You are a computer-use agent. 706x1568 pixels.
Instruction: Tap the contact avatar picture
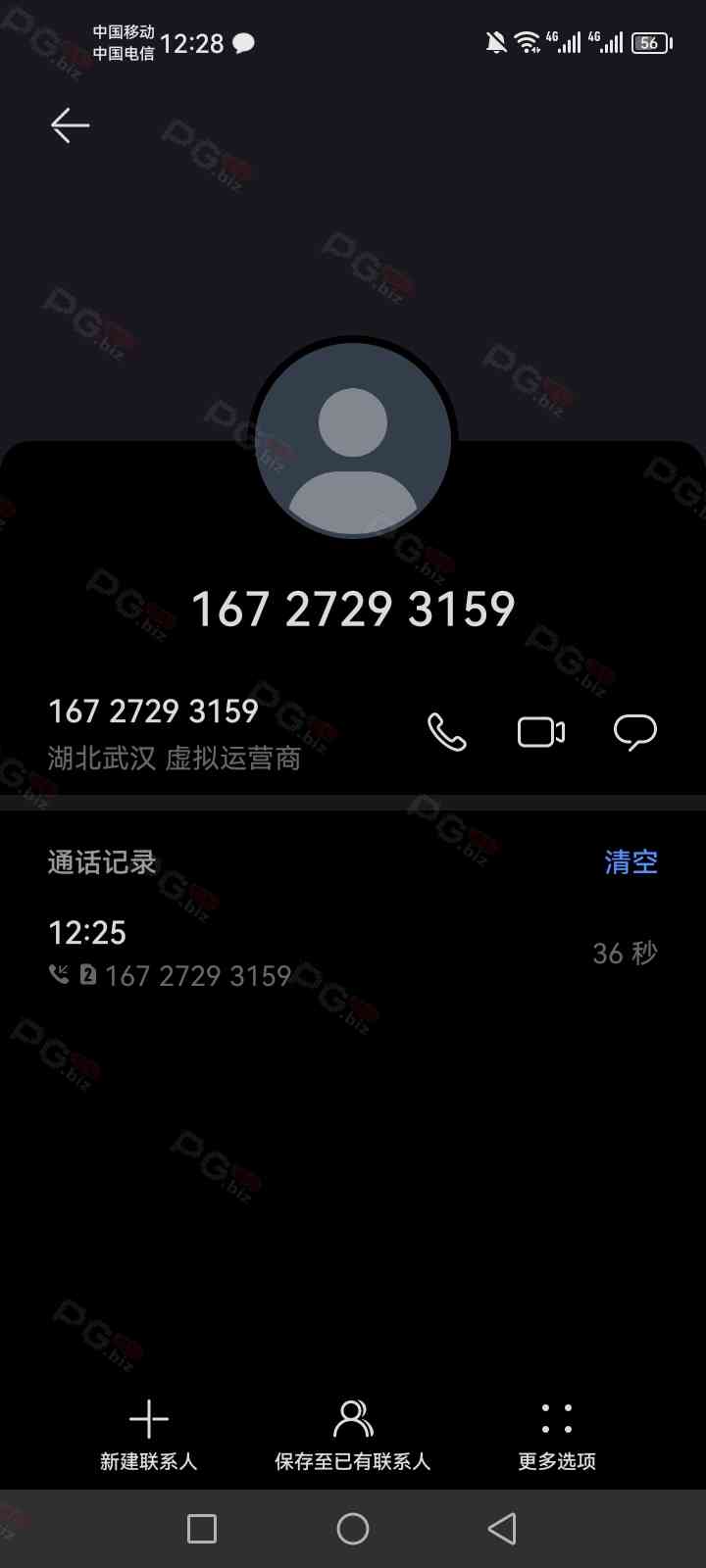[353, 441]
